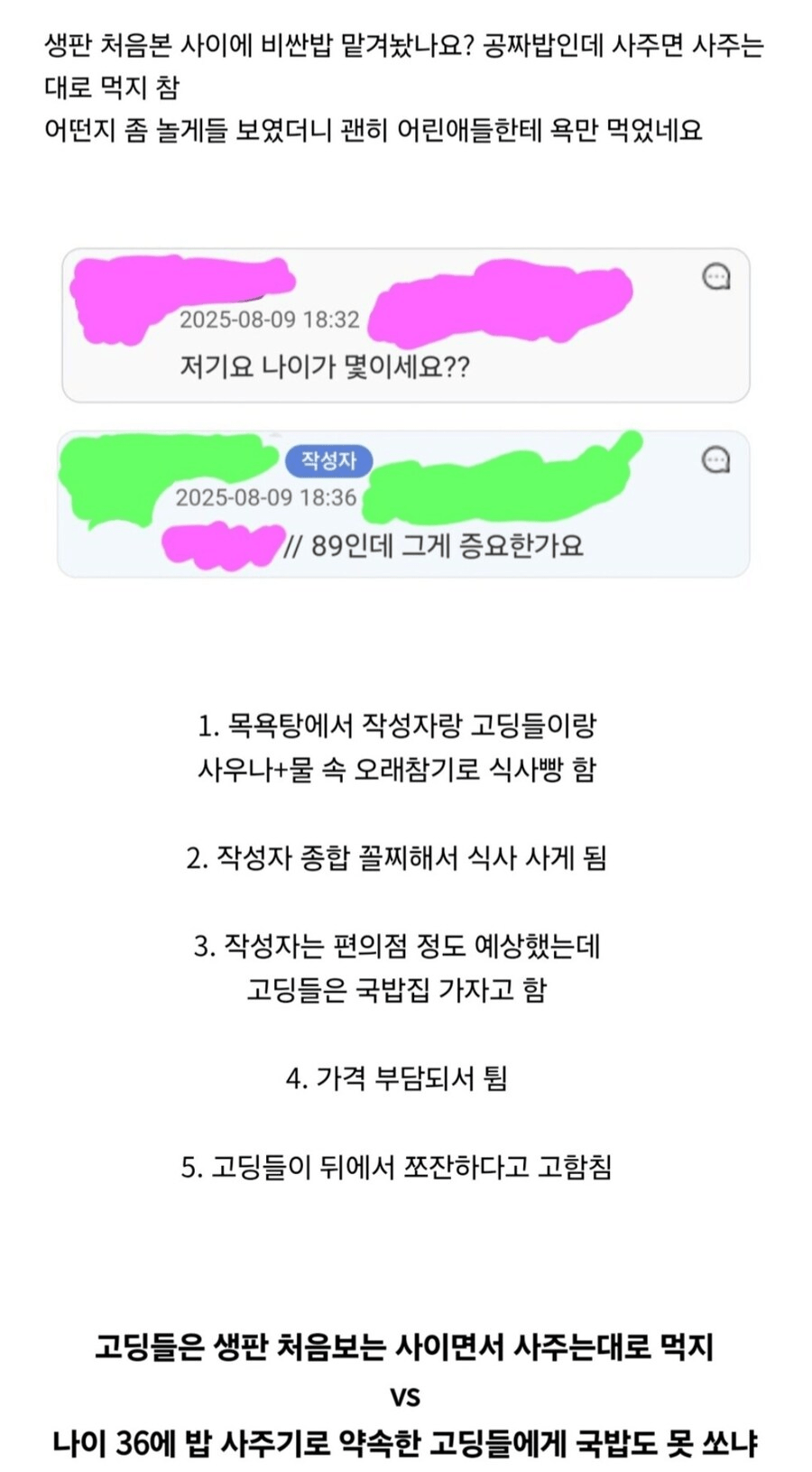Select the post title line about 비싼밥
Screen dimensions: 812x1472
(x=403, y=51)
